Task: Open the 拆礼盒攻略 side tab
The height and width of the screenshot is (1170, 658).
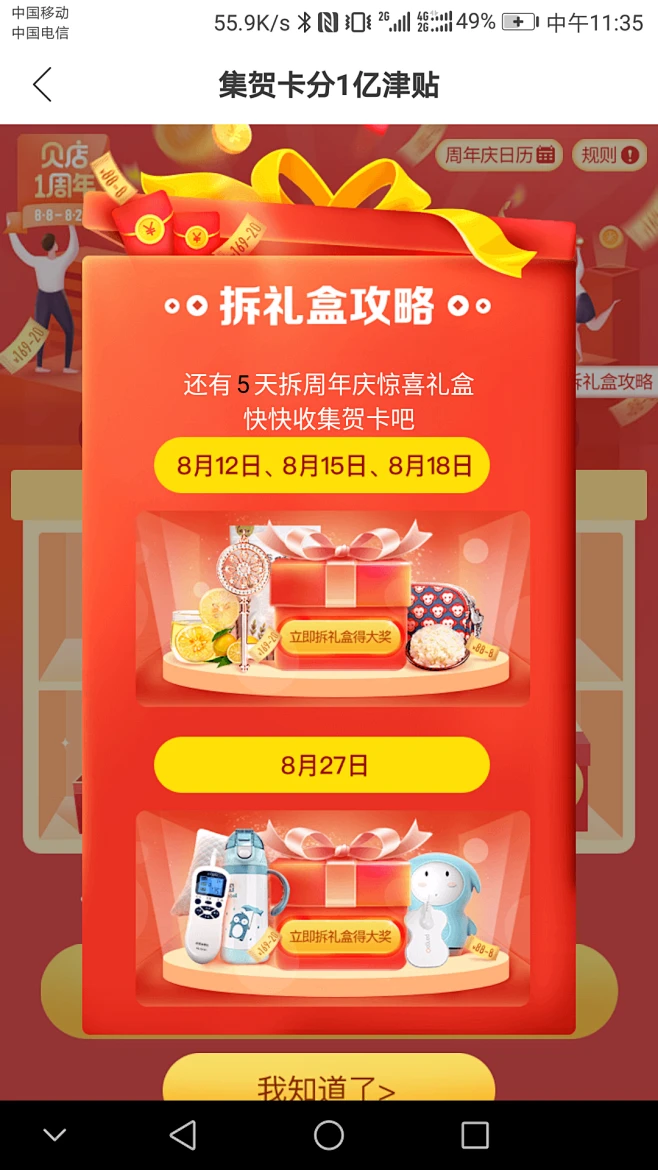Action: pyautogui.click(x=614, y=382)
